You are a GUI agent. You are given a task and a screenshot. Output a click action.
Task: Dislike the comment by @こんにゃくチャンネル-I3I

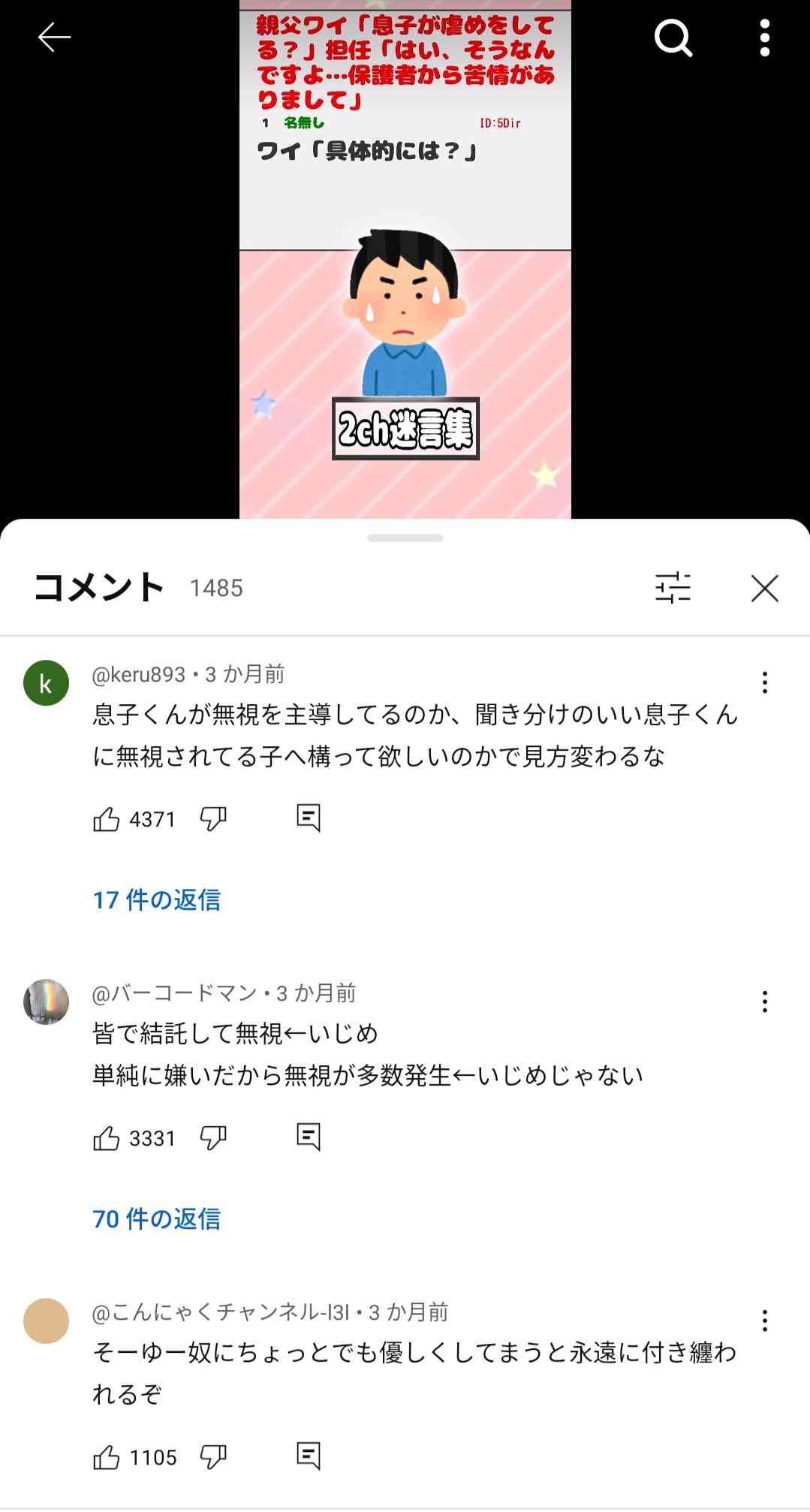tap(213, 1457)
